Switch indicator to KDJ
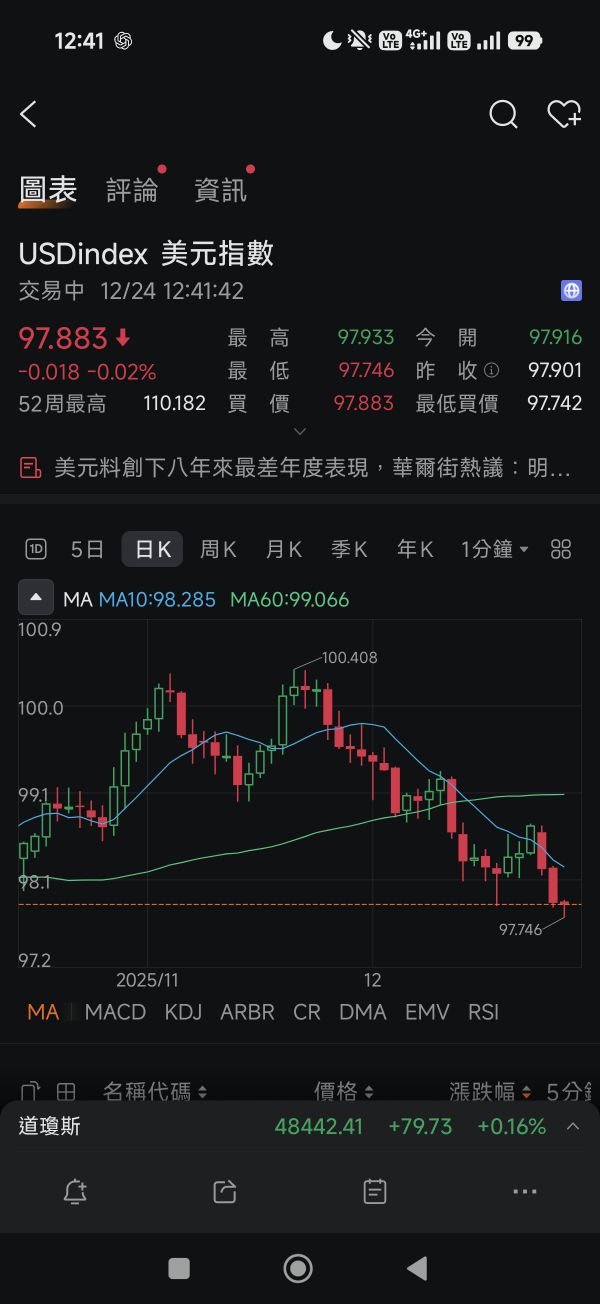The width and height of the screenshot is (600, 1304). (x=183, y=1012)
